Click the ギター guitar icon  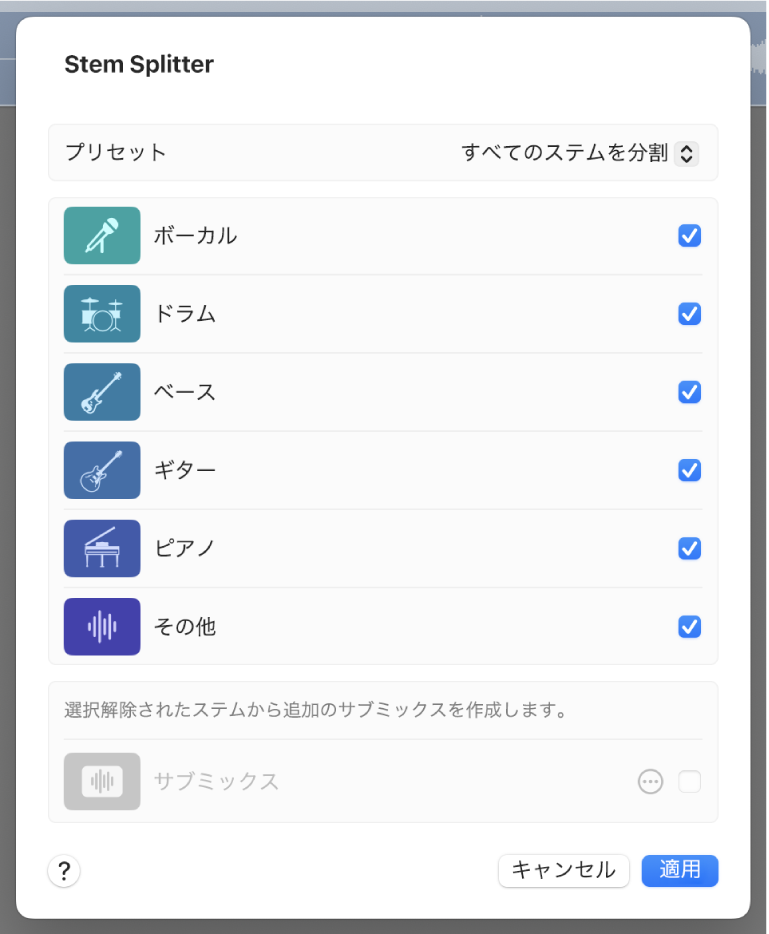(101, 470)
